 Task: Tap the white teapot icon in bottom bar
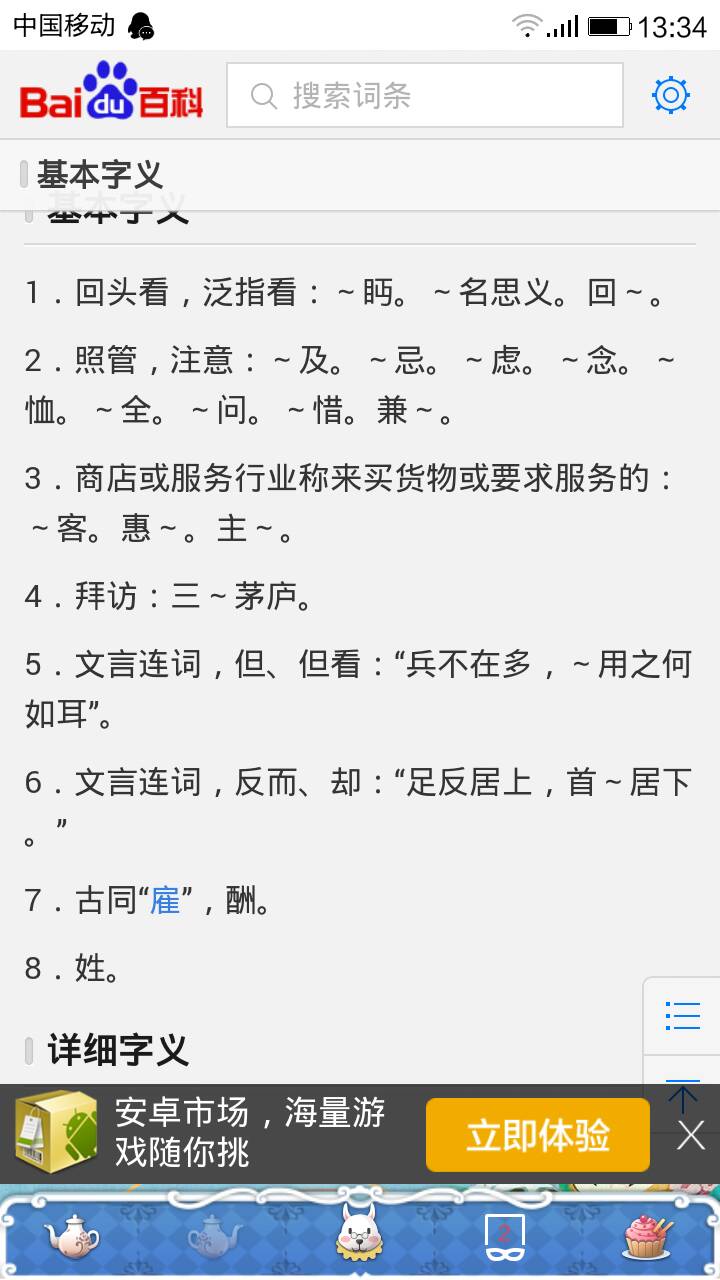(x=72, y=1236)
